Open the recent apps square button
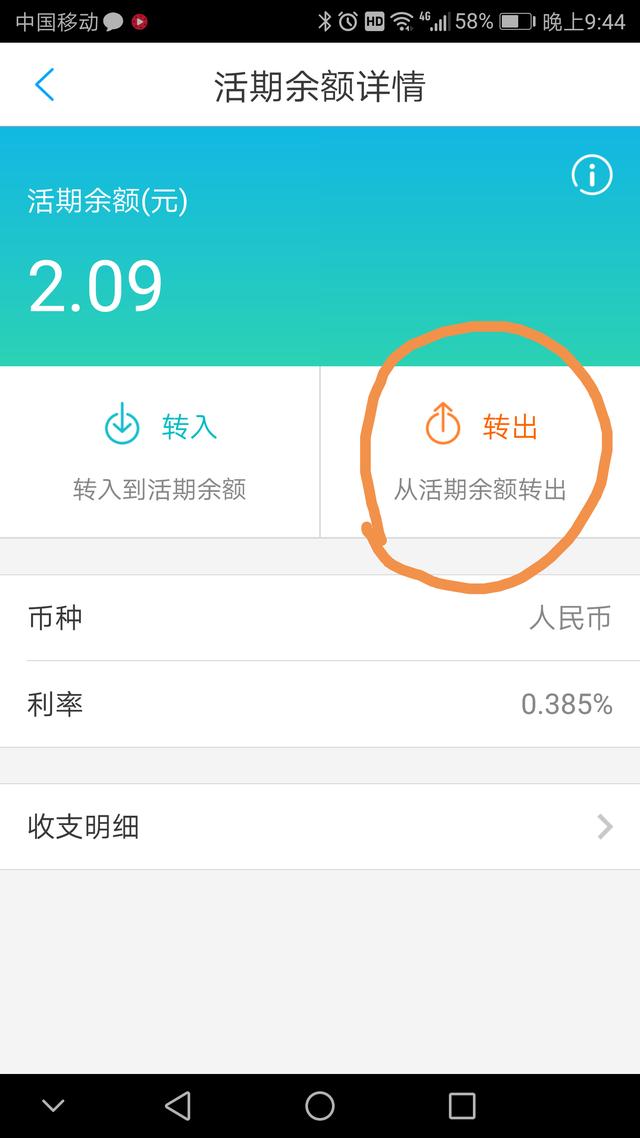 click(x=461, y=1105)
